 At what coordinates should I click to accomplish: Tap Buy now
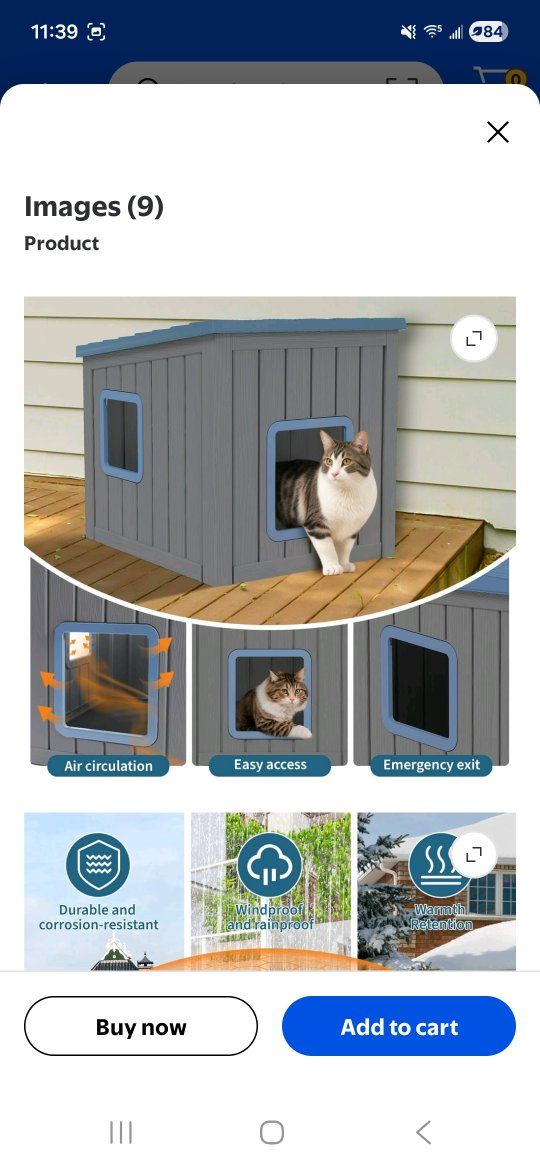click(141, 1026)
